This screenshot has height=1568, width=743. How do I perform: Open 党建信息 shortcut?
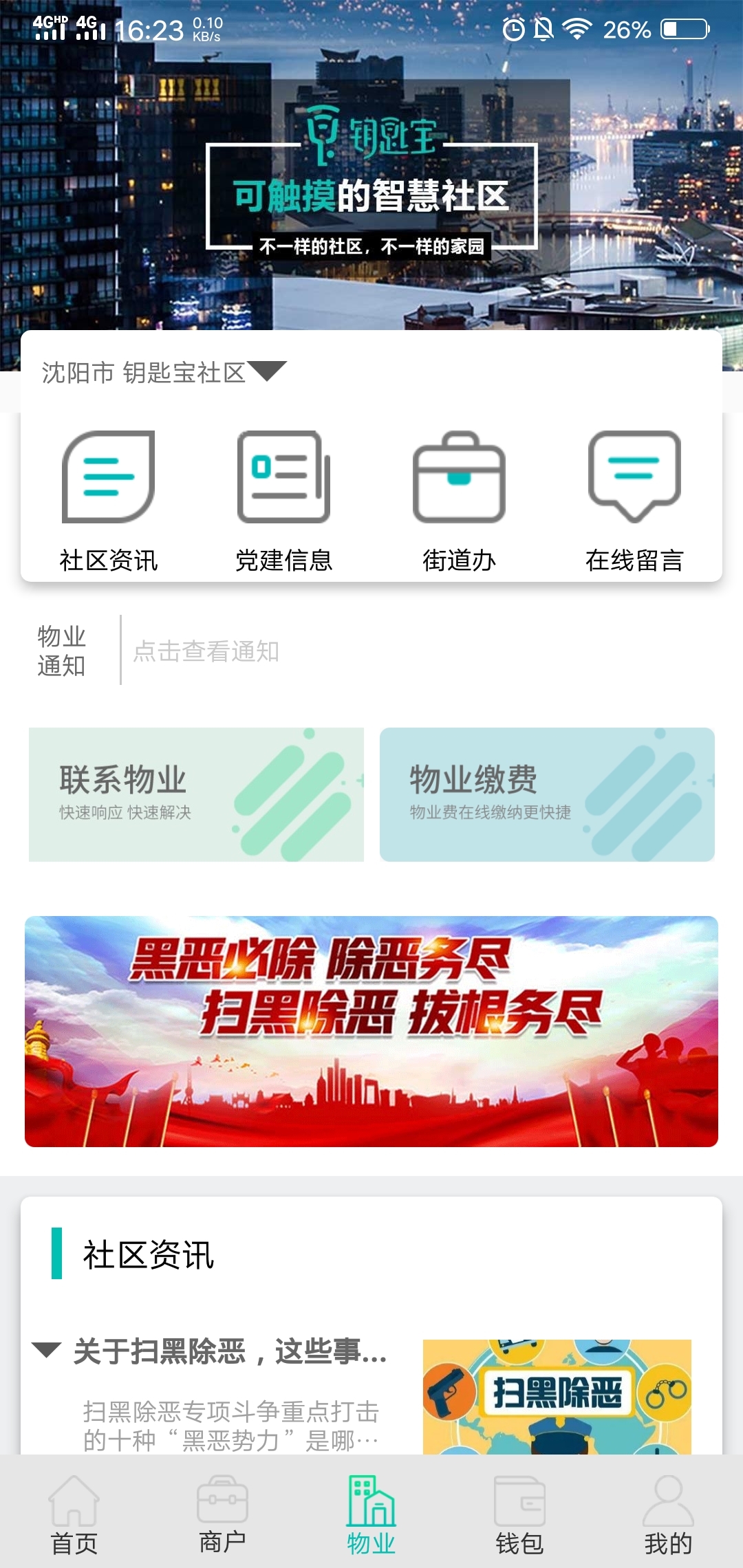pos(283,502)
